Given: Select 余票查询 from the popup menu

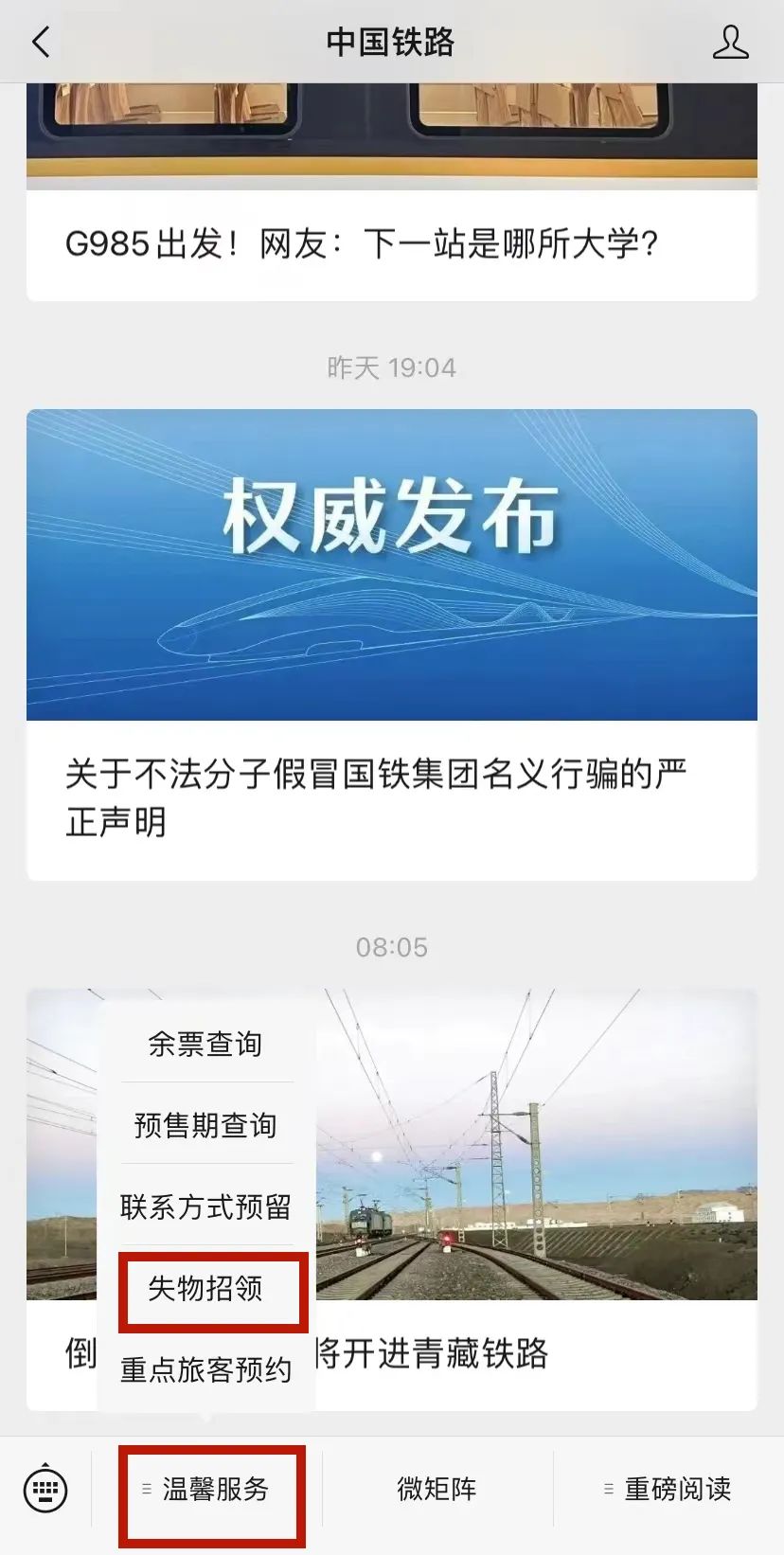Looking at the screenshot, I should pos(205,1044).
